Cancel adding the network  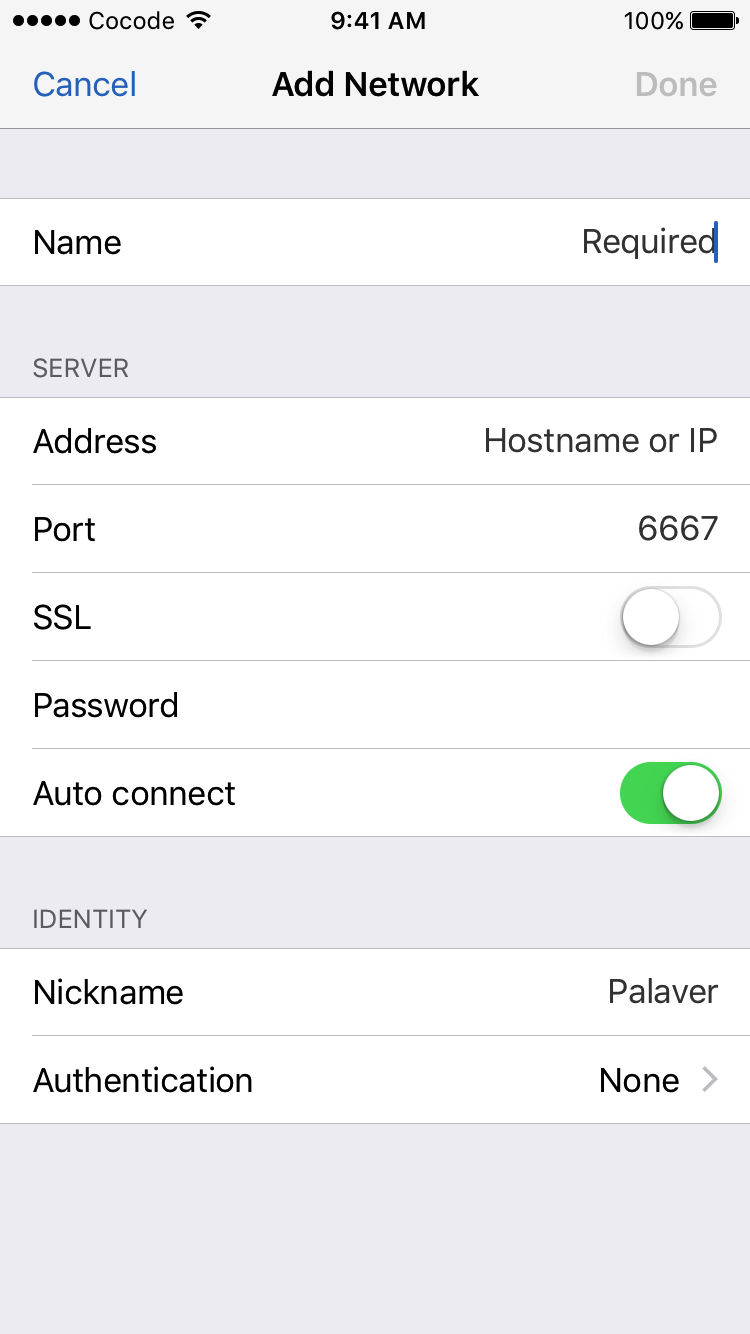(x=85, y=85)
